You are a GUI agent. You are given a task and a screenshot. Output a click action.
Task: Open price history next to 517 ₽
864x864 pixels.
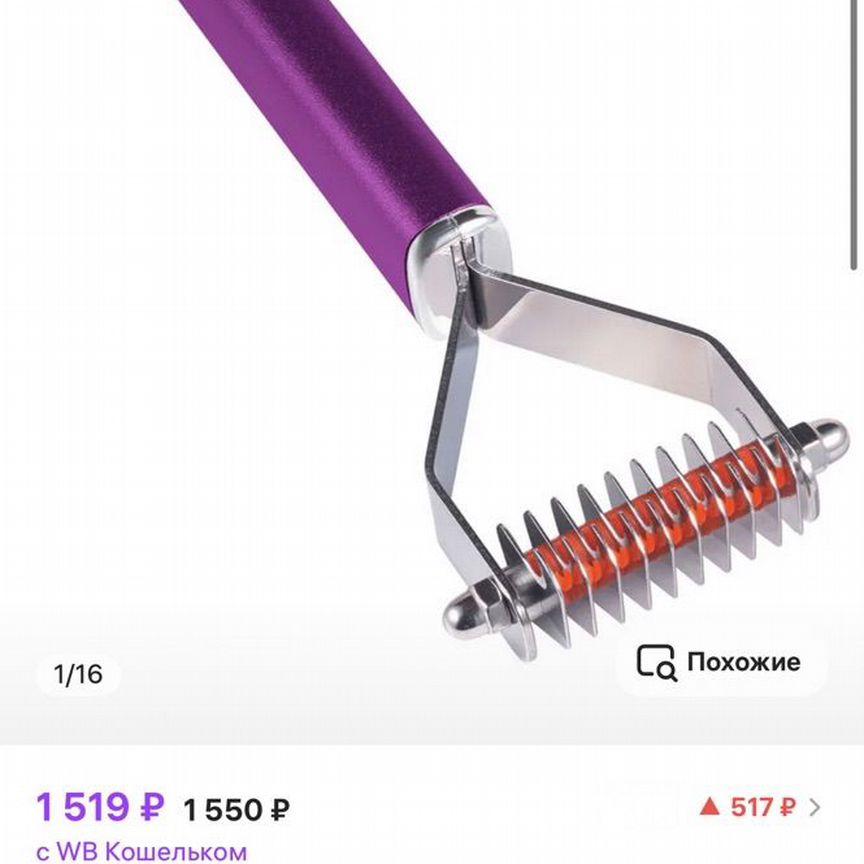click(760, 807)
